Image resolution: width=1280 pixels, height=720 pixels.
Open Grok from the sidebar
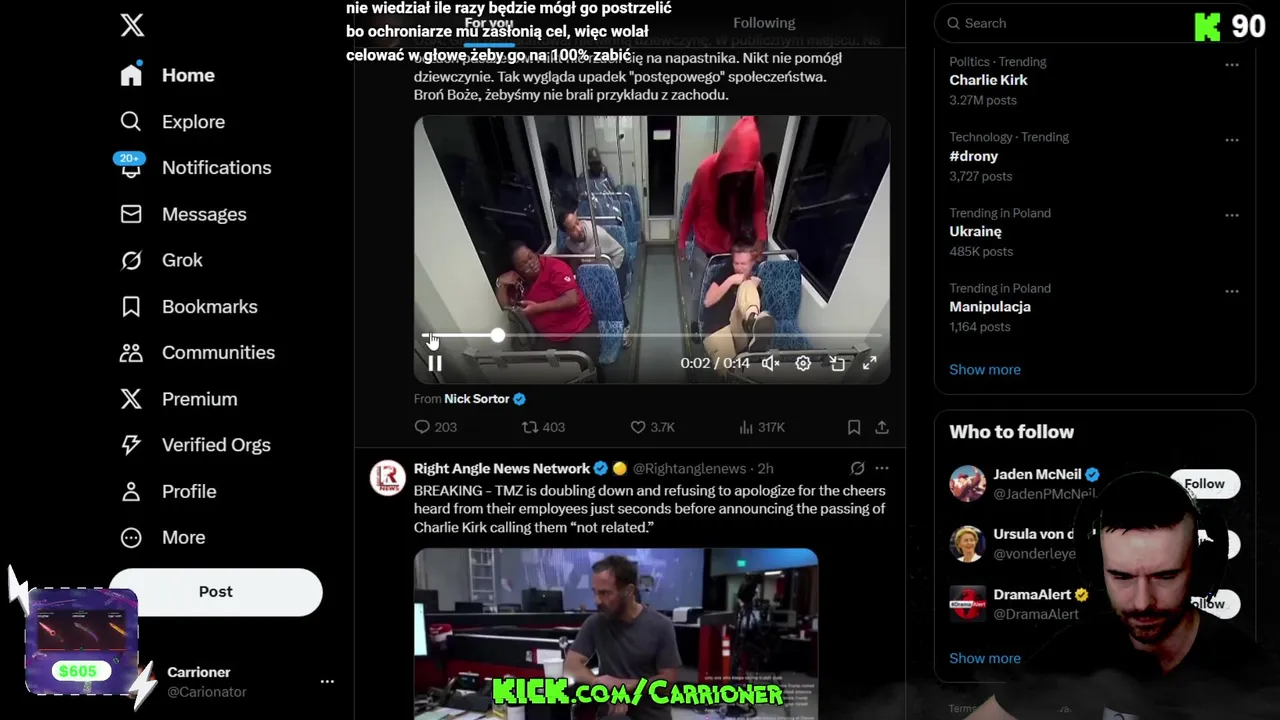(181, 260)
